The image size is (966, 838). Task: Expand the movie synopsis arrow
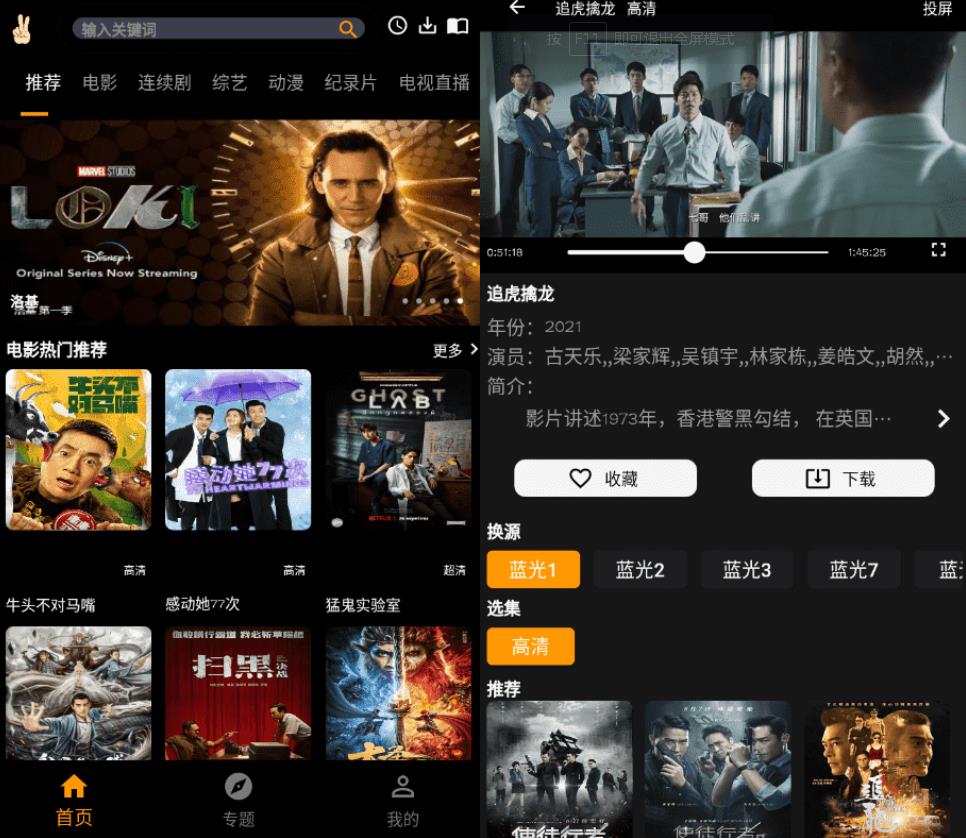[943, 419]
